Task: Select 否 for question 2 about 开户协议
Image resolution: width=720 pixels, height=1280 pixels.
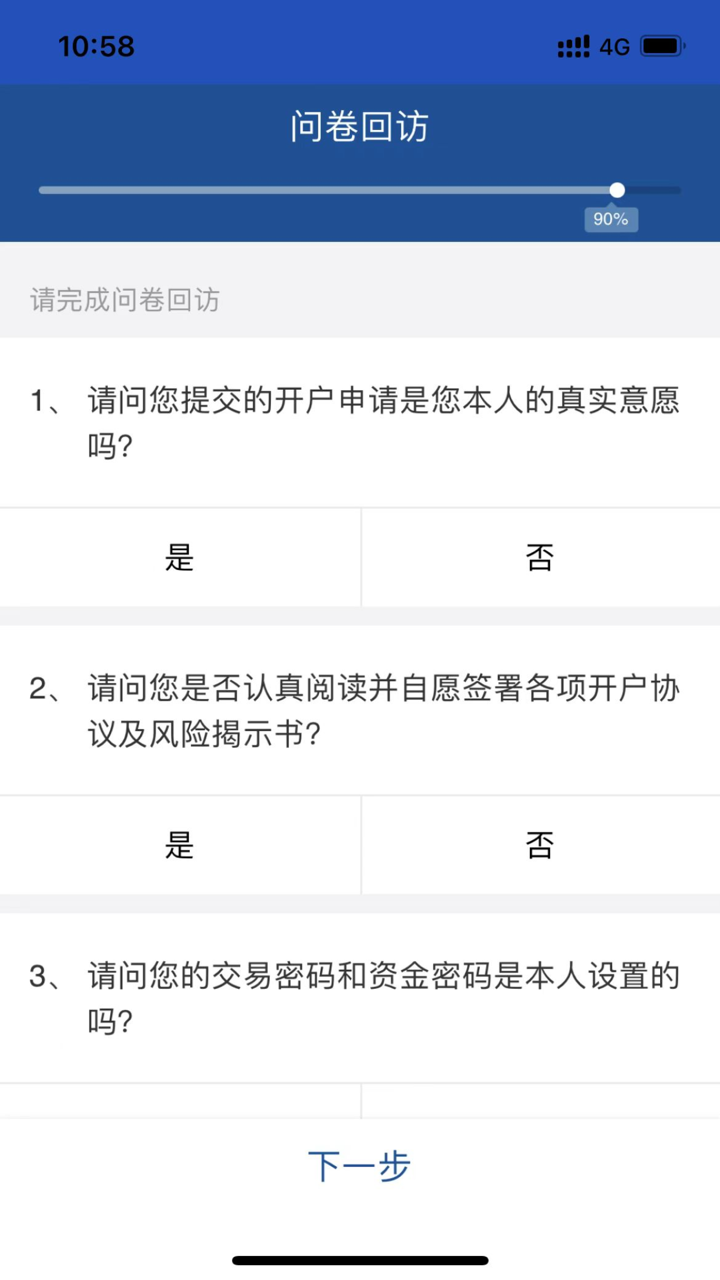Action: pyautogui.click(x=540, y=845)
